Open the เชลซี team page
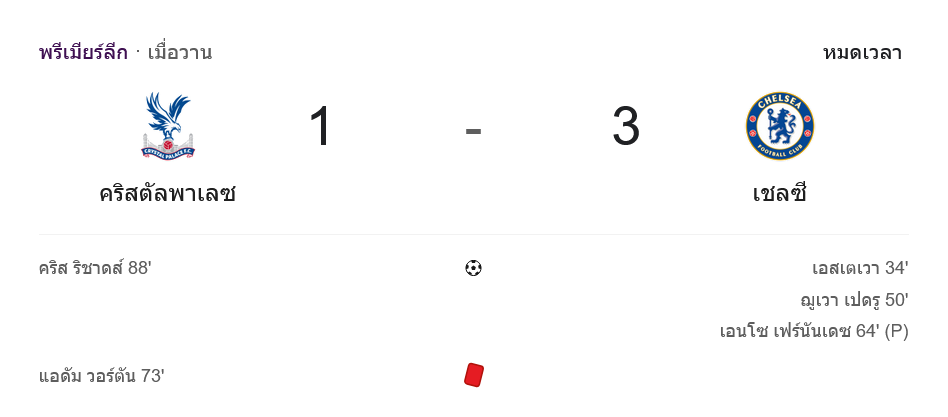 779,192
